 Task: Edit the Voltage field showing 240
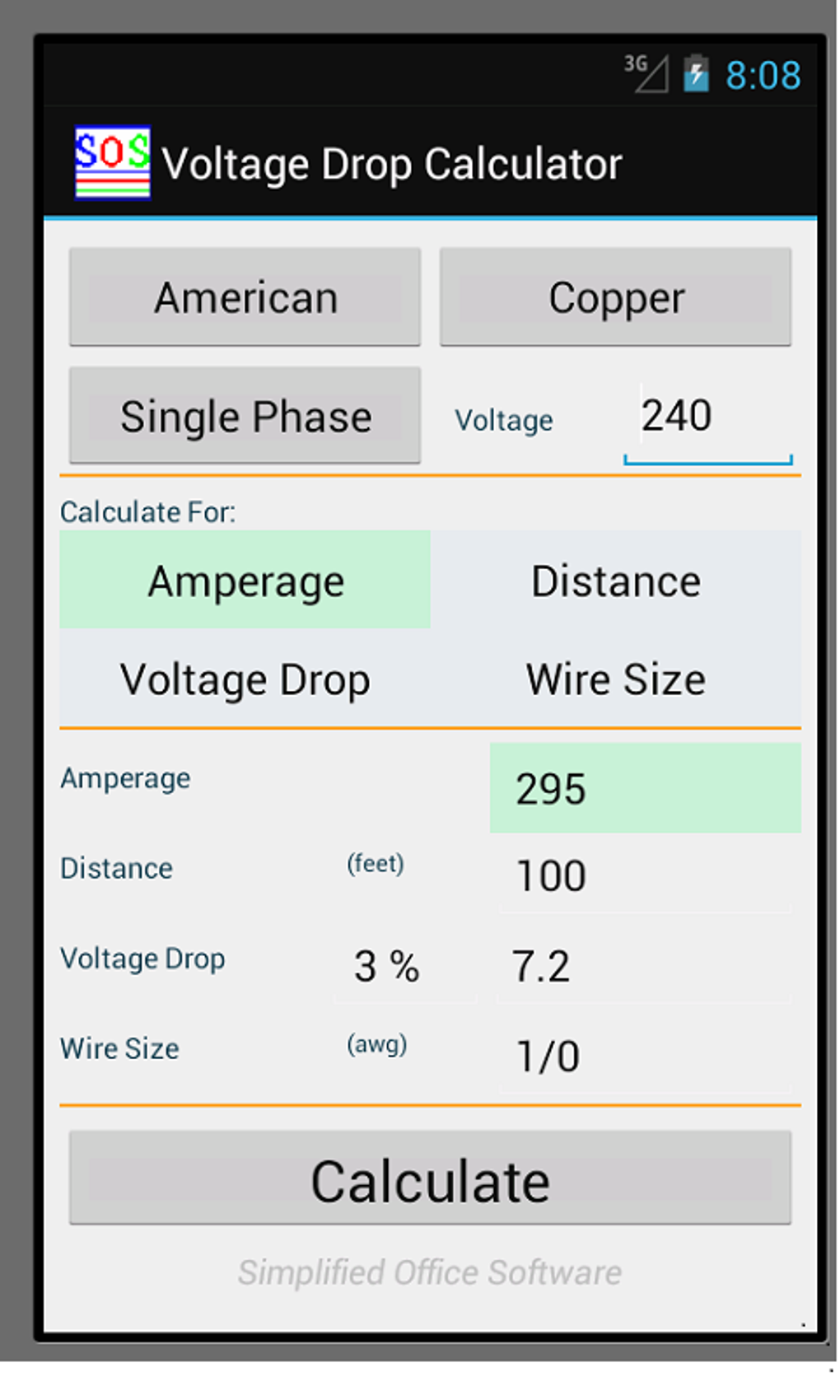point(708,418)
